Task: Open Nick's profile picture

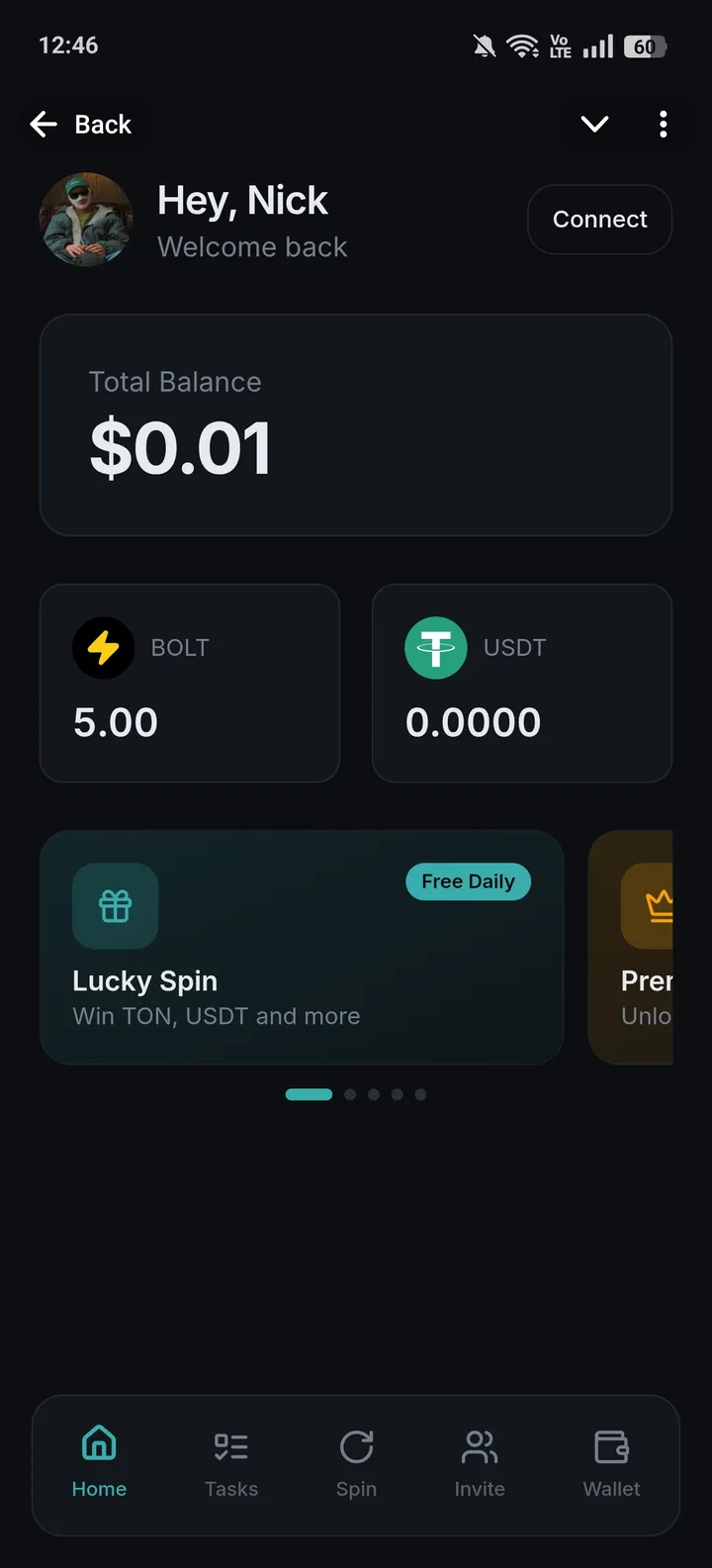Action: 87,220
